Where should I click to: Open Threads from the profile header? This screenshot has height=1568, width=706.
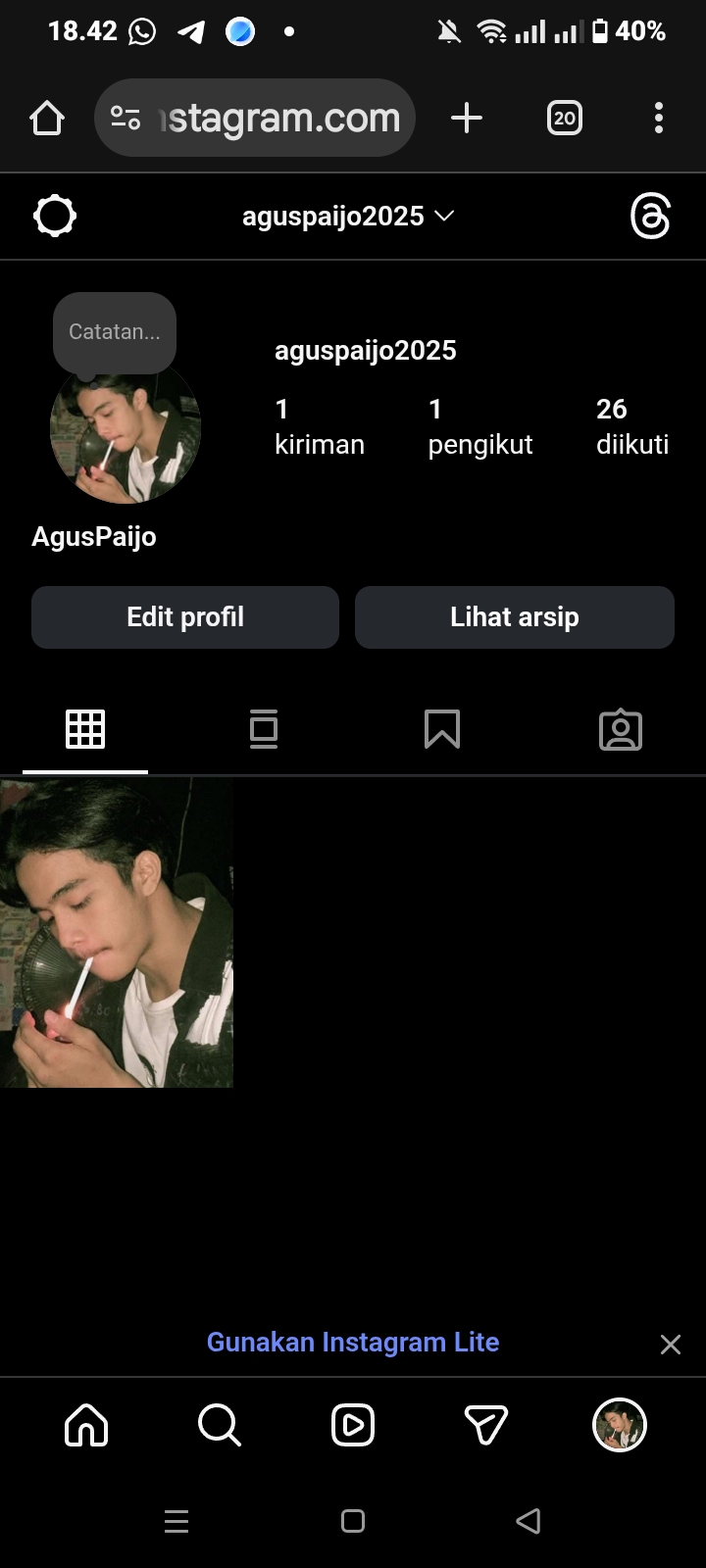pos(650,216)
